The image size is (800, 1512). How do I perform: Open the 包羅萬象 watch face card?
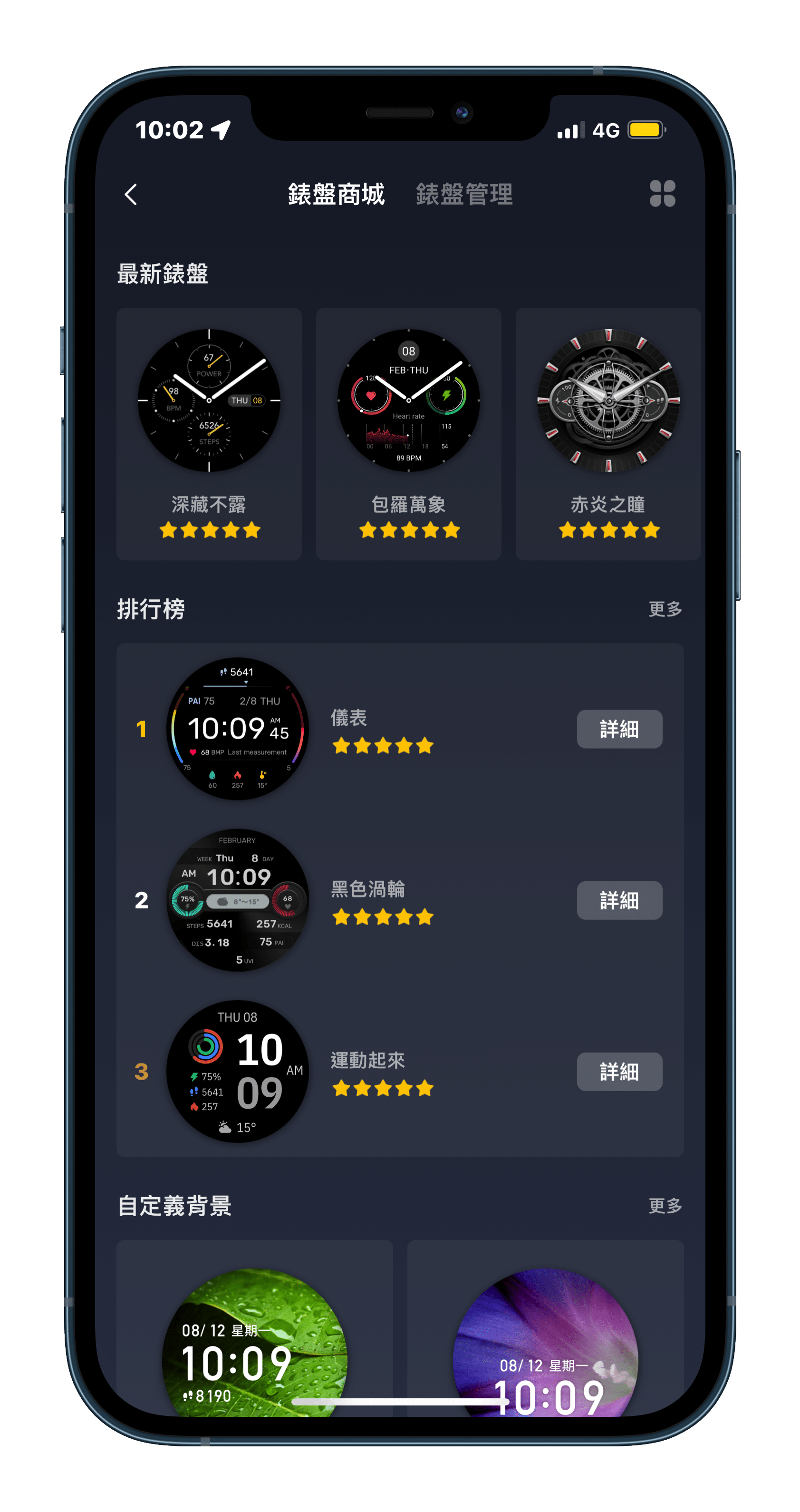click(x=408, y=433)
